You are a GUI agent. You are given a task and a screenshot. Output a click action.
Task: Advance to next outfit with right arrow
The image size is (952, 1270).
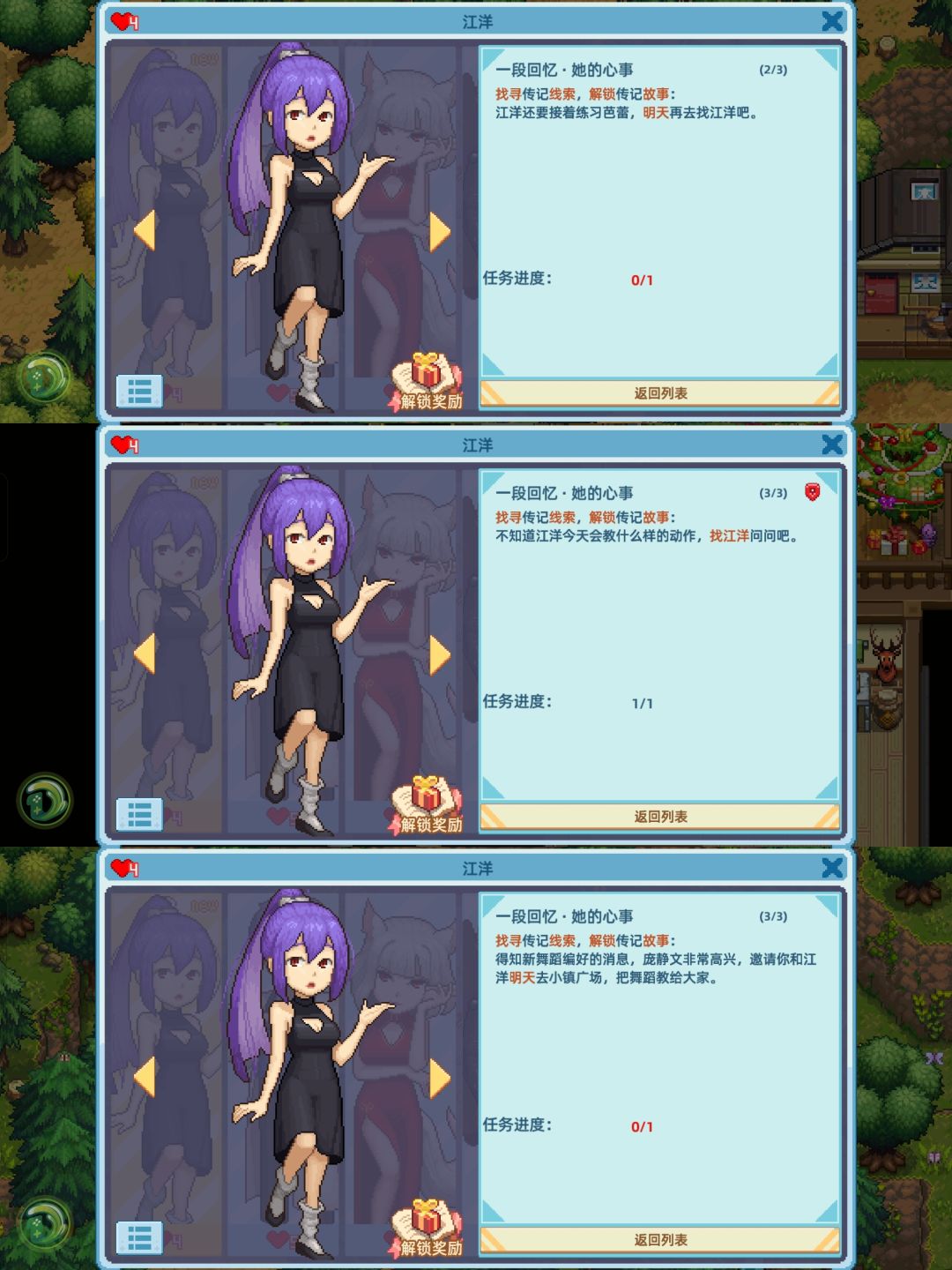click(x=438, y=231)
